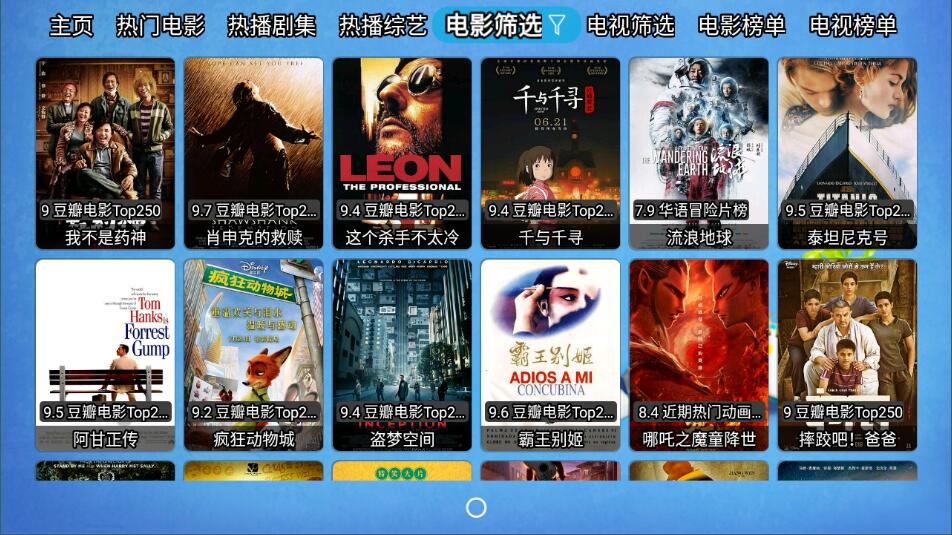Open the movie 盗梦空间
Viewport: 952px width, 535px height.
(x=401, y=352)
